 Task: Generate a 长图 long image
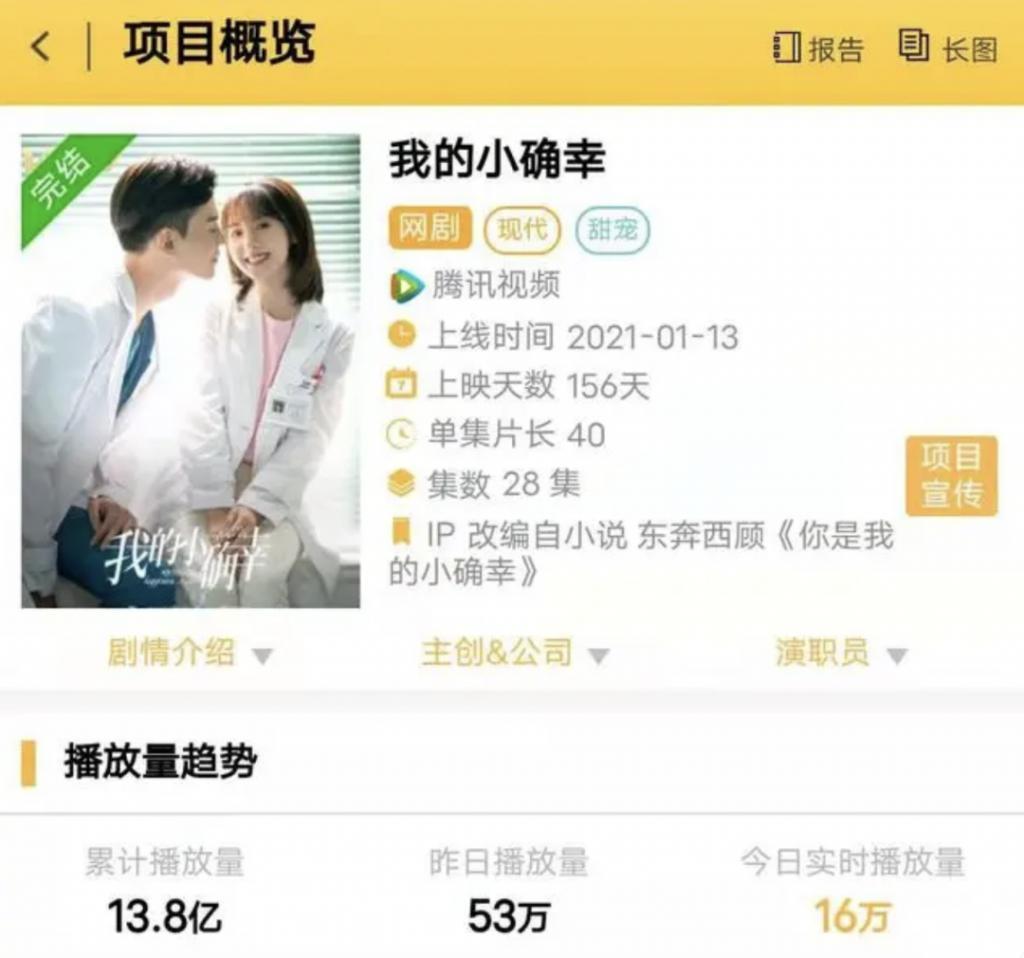click(948, 48)
